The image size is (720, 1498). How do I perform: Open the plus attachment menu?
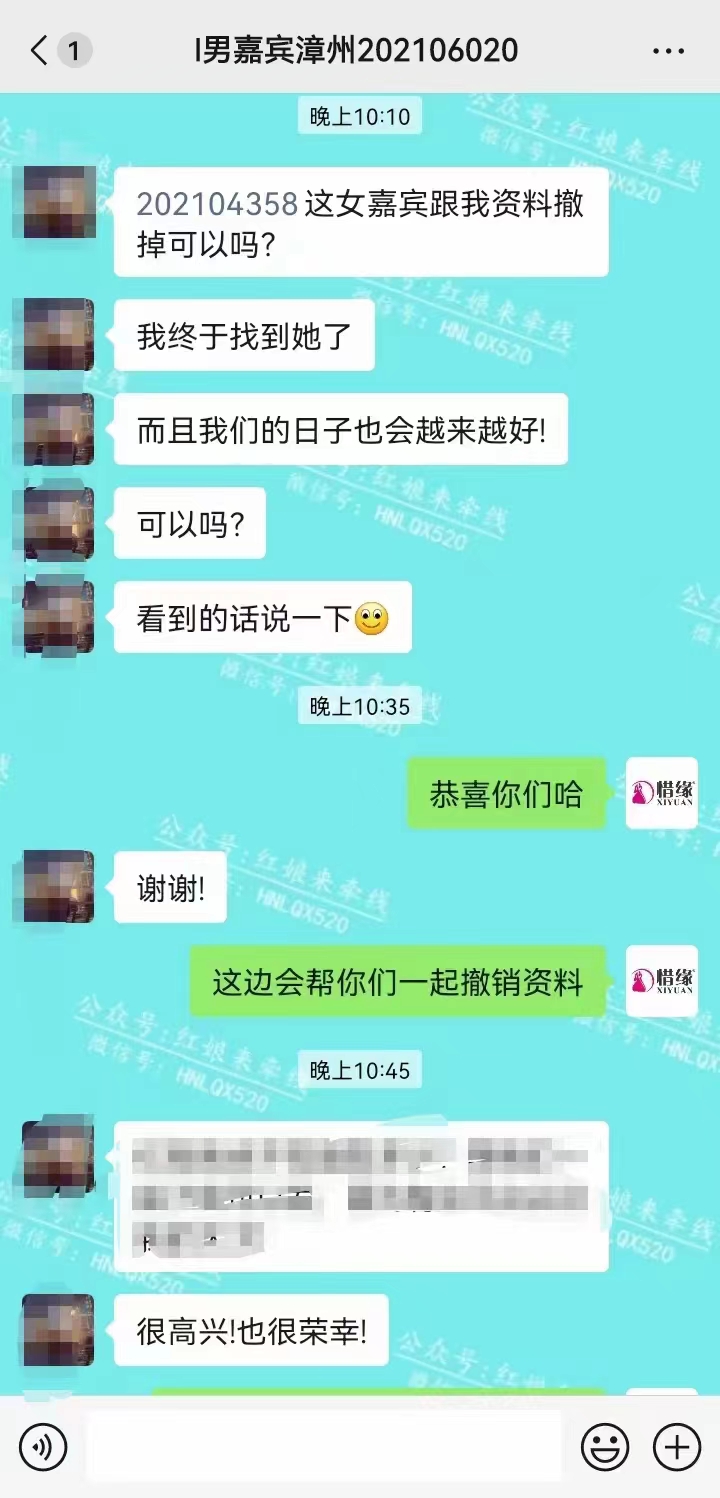click(676, 1446)
